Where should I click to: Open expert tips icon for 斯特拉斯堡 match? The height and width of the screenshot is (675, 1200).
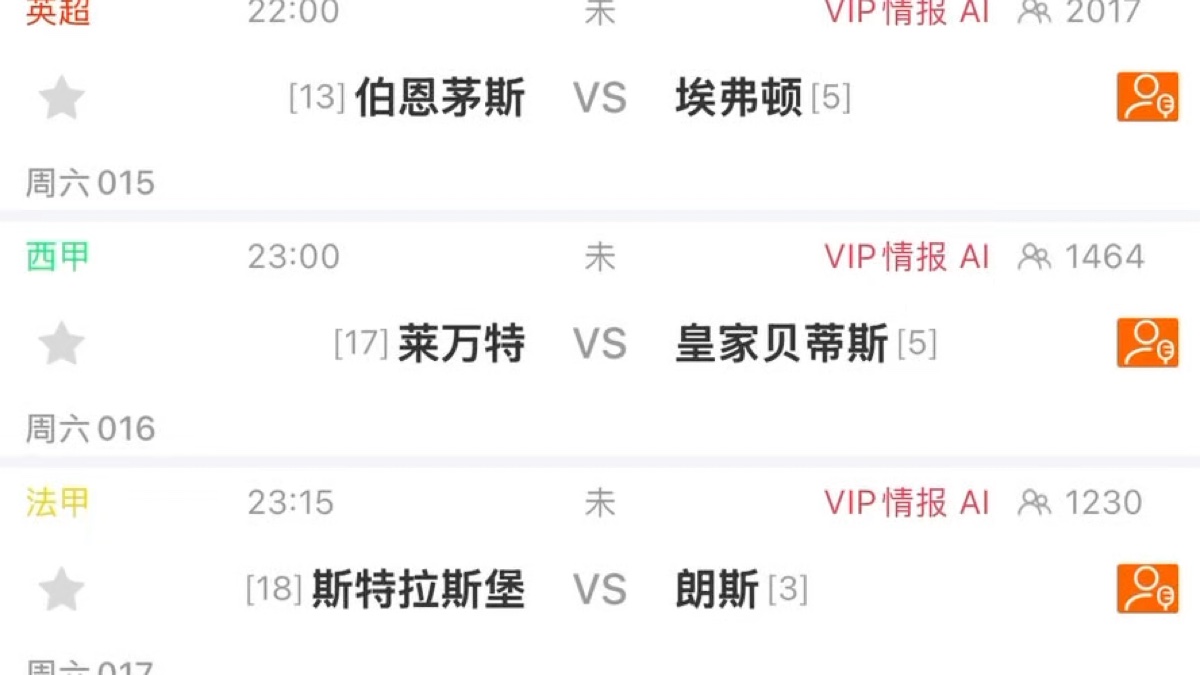click(1147, 588)
